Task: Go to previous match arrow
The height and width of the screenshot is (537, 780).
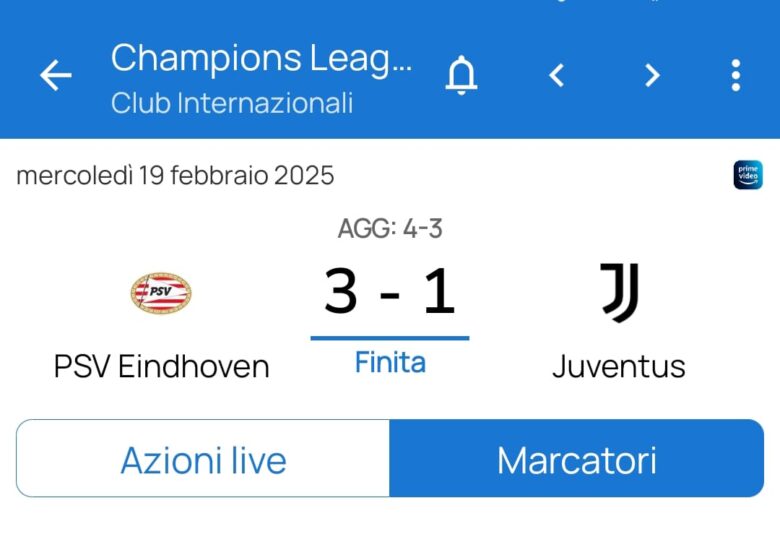Action: 557,75
